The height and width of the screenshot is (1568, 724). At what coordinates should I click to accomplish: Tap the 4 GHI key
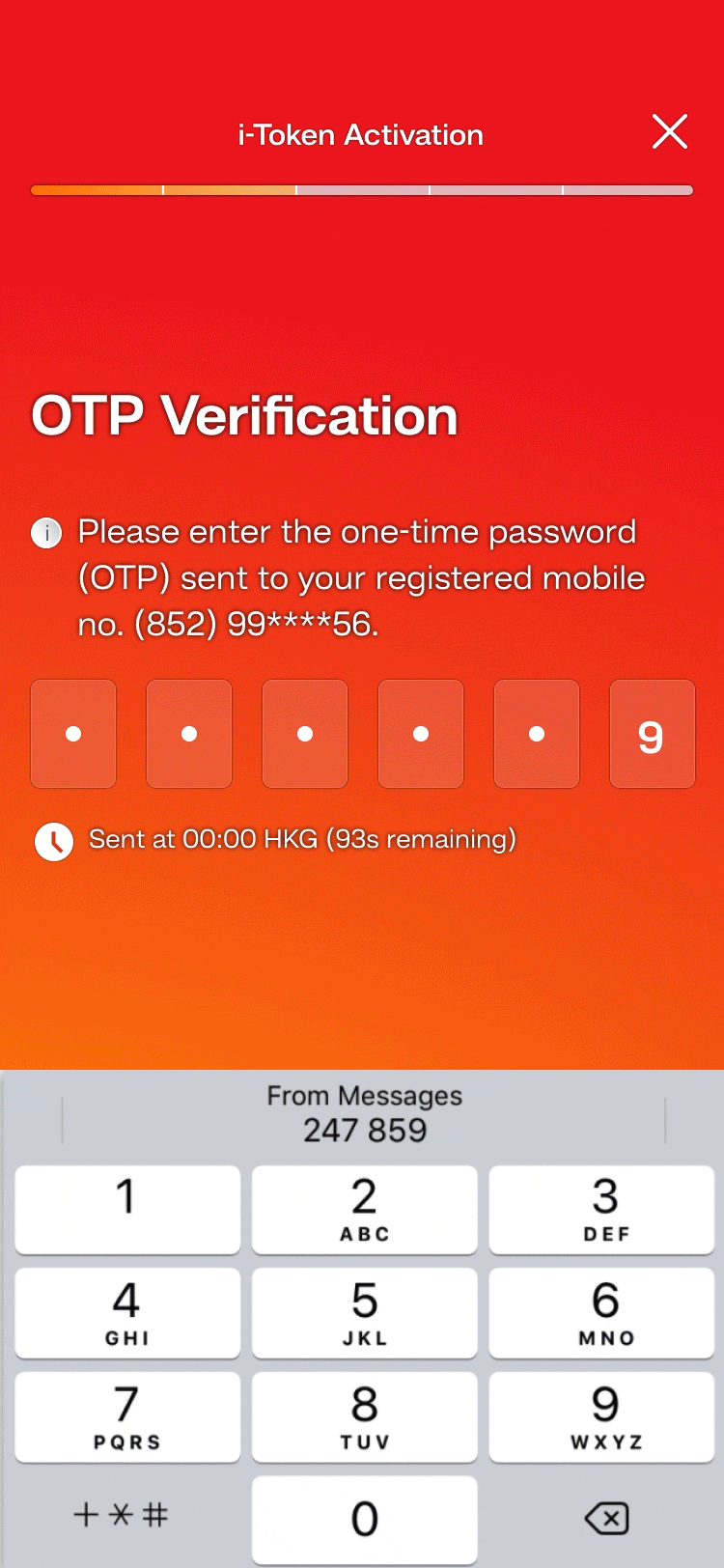coord(127,1312)
